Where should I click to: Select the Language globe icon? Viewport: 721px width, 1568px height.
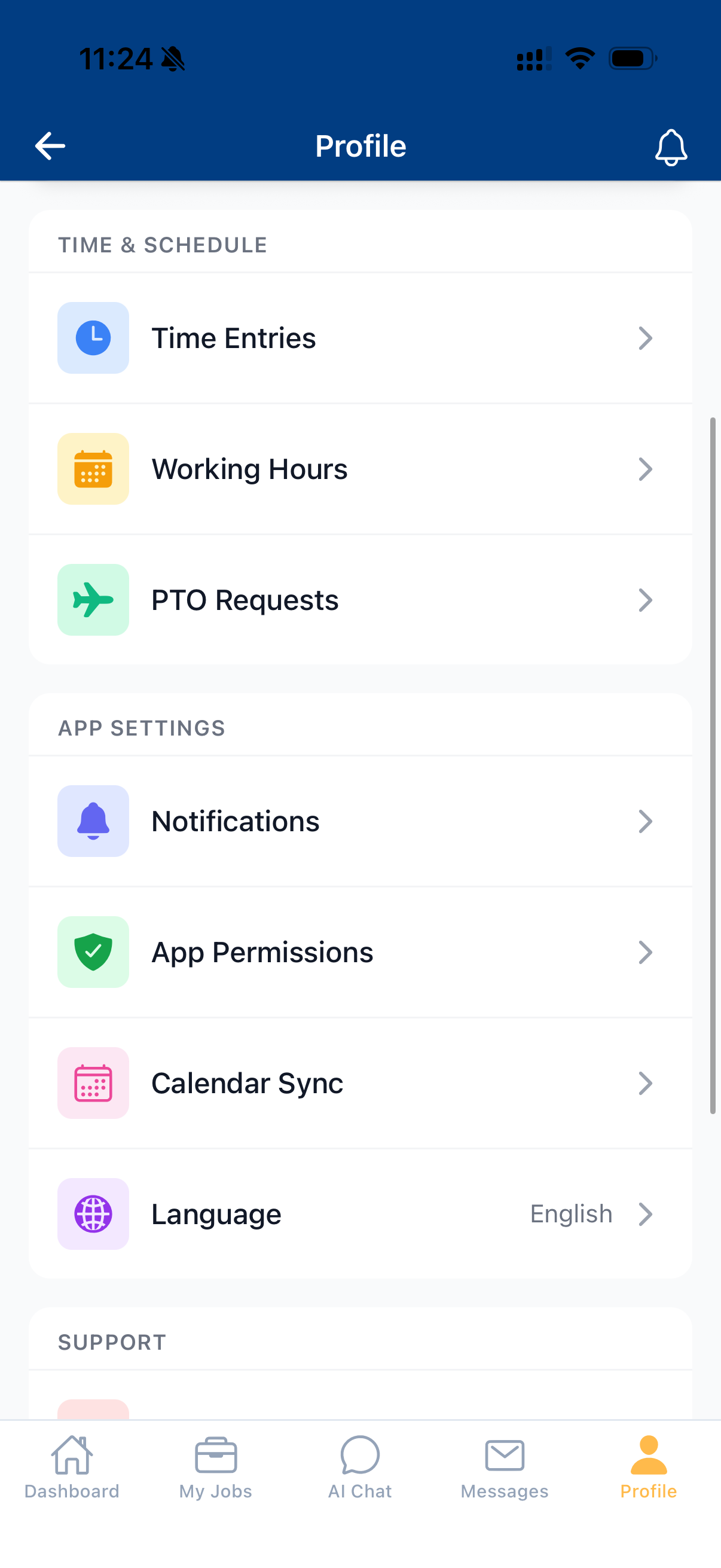pyautogui.click(x=93, y=1214)
